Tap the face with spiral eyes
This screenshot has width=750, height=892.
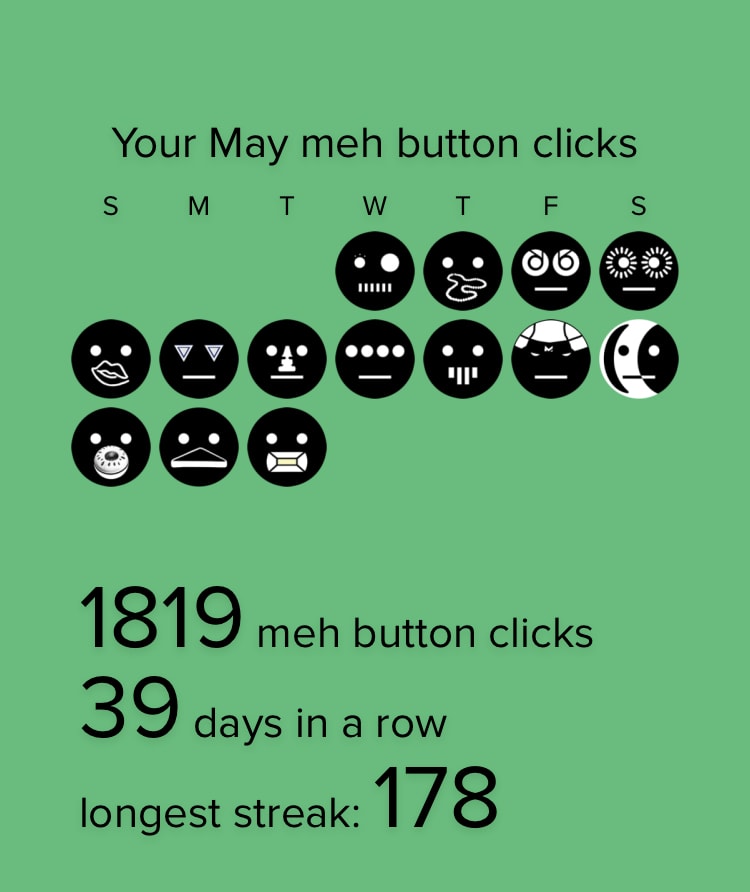pos(551,271)
